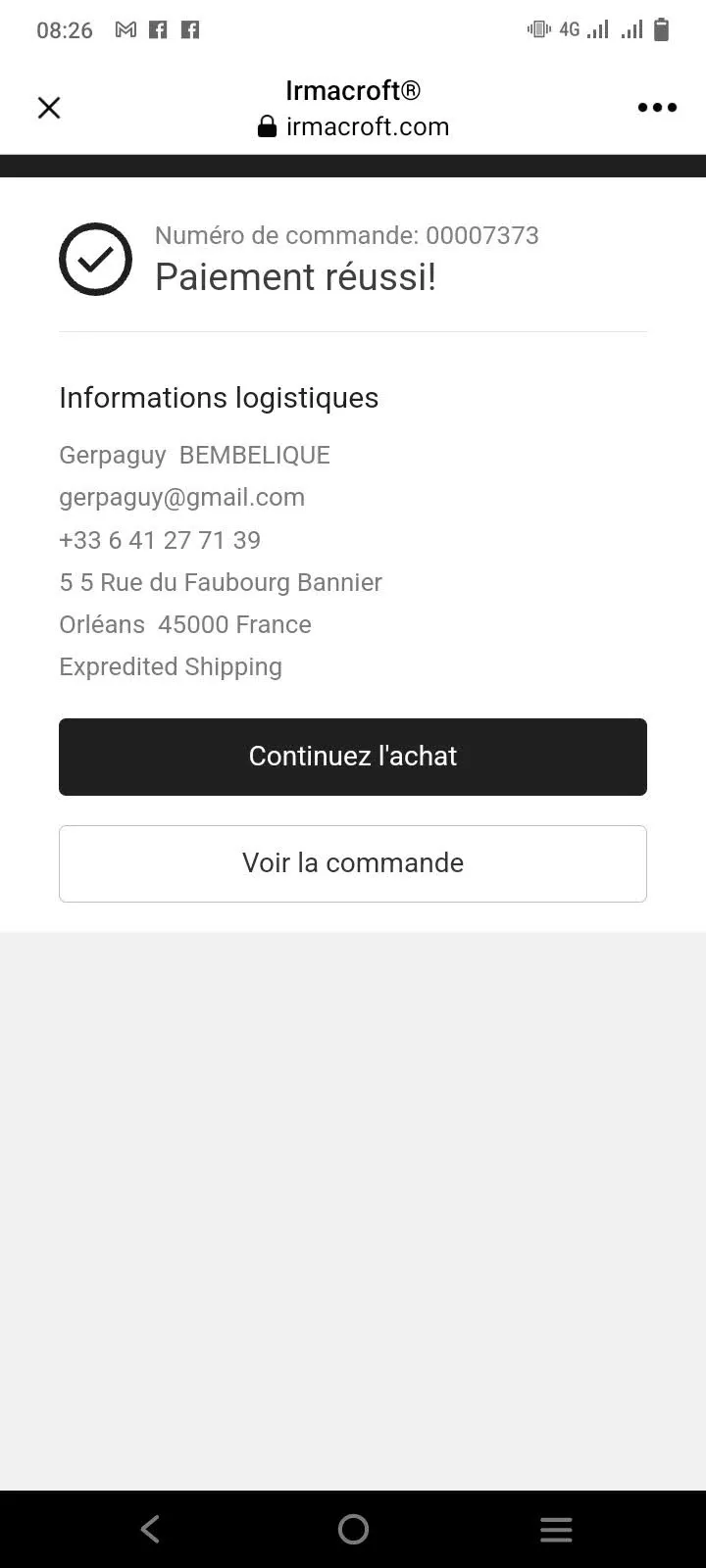Image resolution: width=706 pixels, height=1568 pixels.
Task: Close the in-app browser with the X
Action: pos(49,108)
